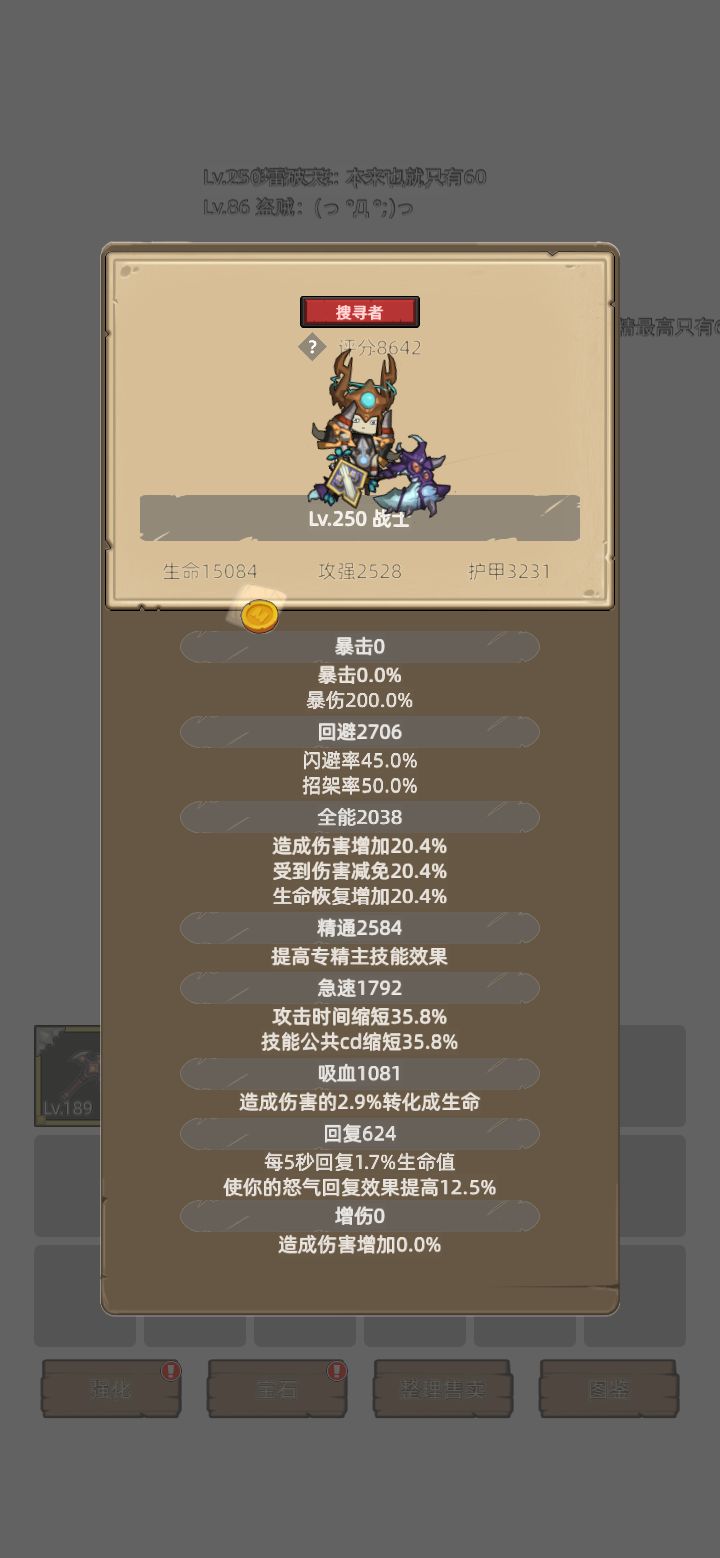Viewport: 720px width, 1558px height.
Task: Click the 急速1792 haste stat bar
Action: tap(360, 988)
